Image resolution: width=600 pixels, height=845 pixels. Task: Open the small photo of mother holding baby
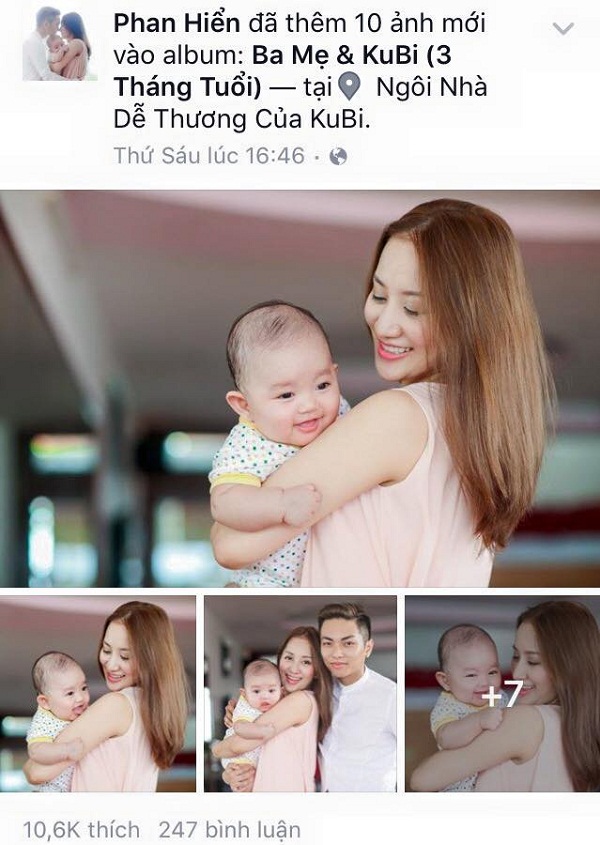98,694
